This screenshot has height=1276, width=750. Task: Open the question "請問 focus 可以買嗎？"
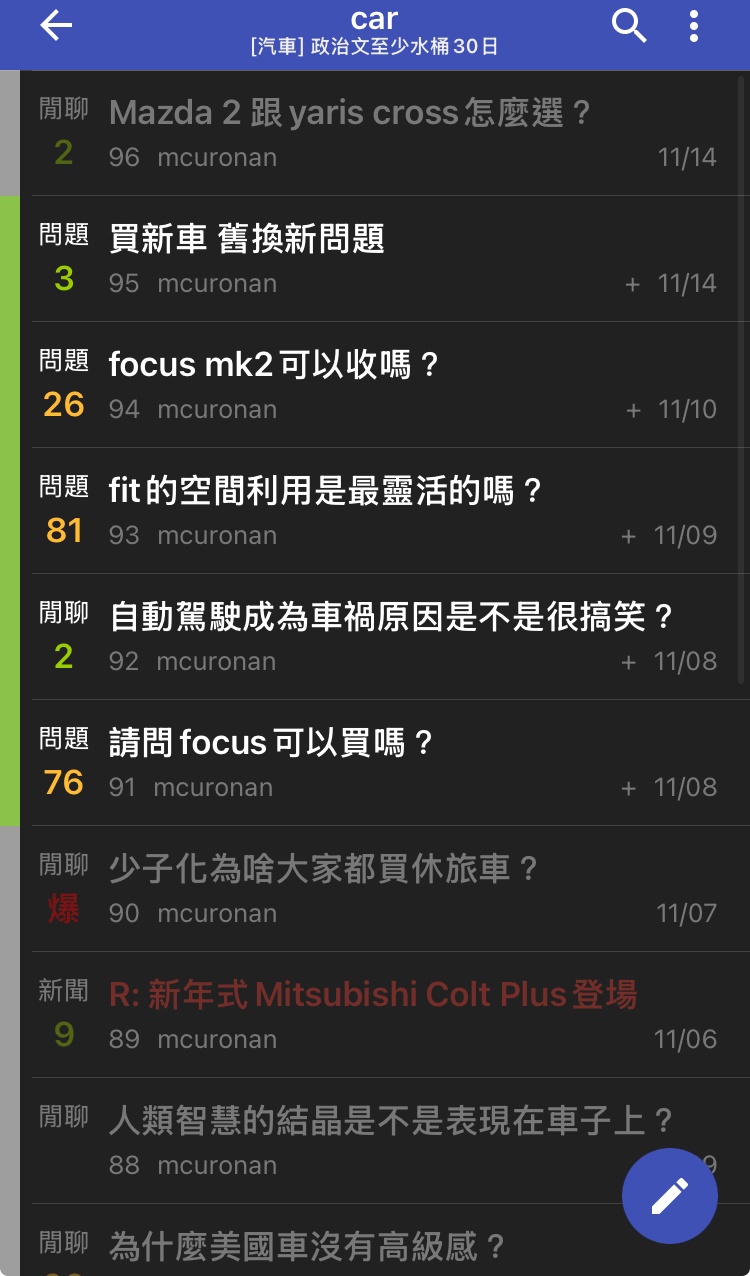[272, 743]
